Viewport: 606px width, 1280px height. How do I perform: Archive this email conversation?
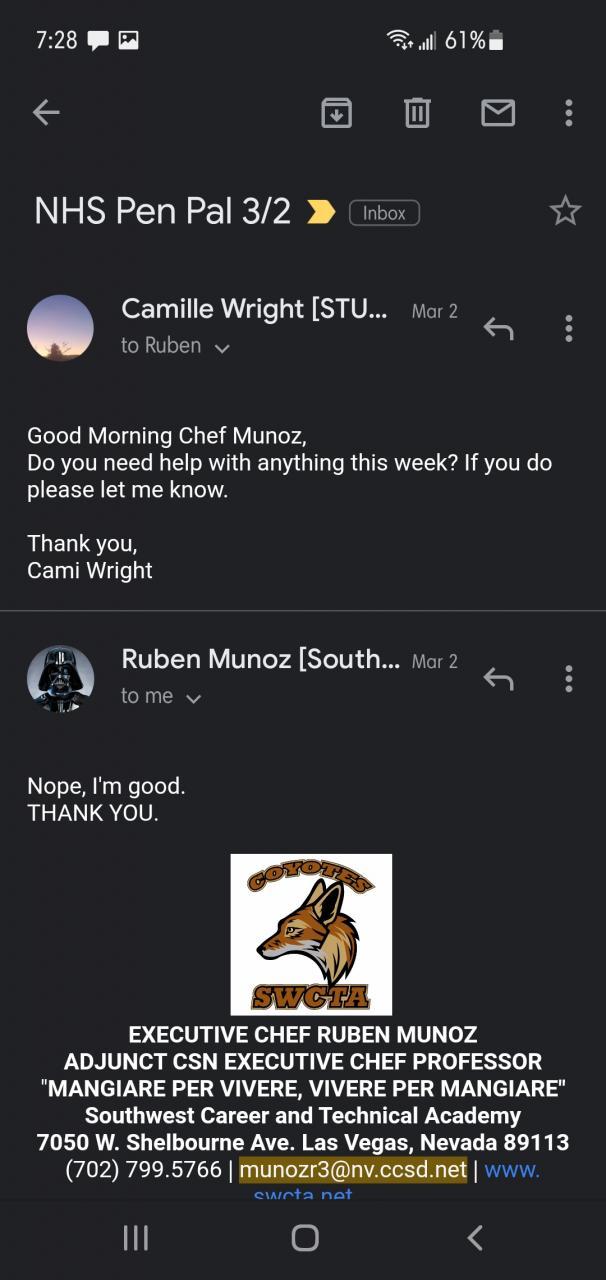click(x=337, y=113)
